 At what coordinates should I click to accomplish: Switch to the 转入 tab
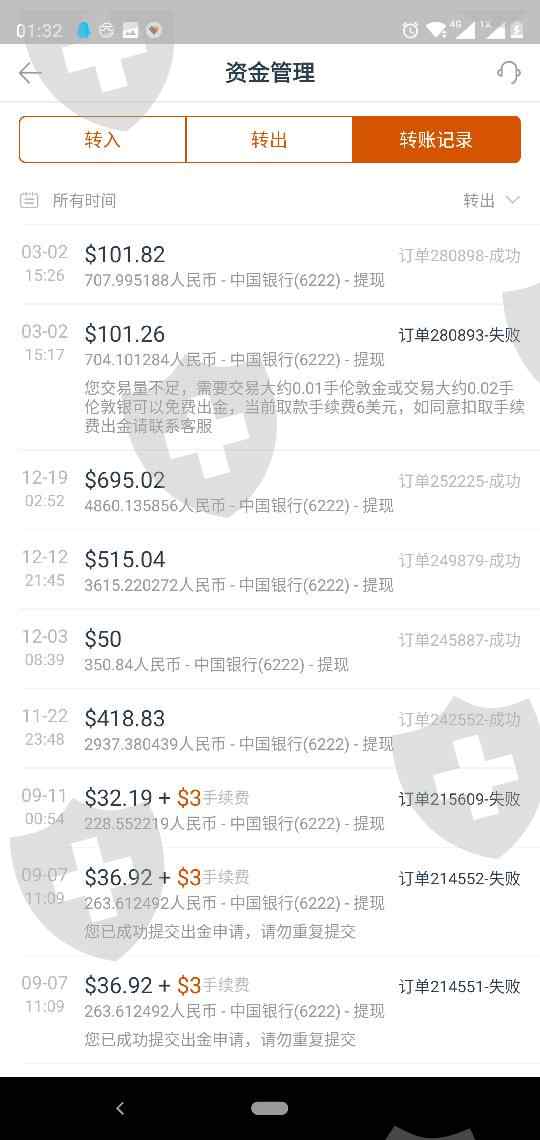pos(102,140)
